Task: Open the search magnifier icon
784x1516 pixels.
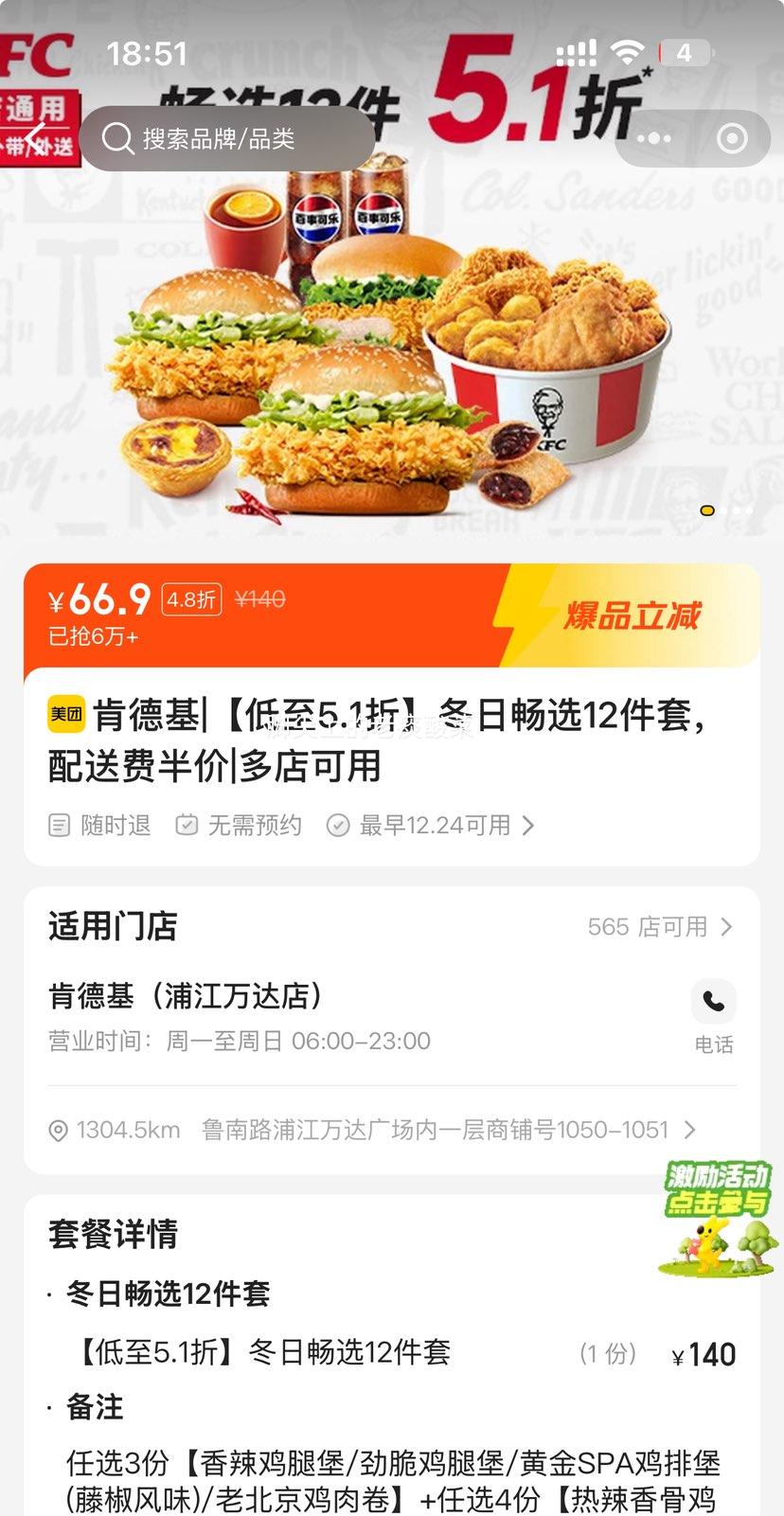Action: pos(117,138)
